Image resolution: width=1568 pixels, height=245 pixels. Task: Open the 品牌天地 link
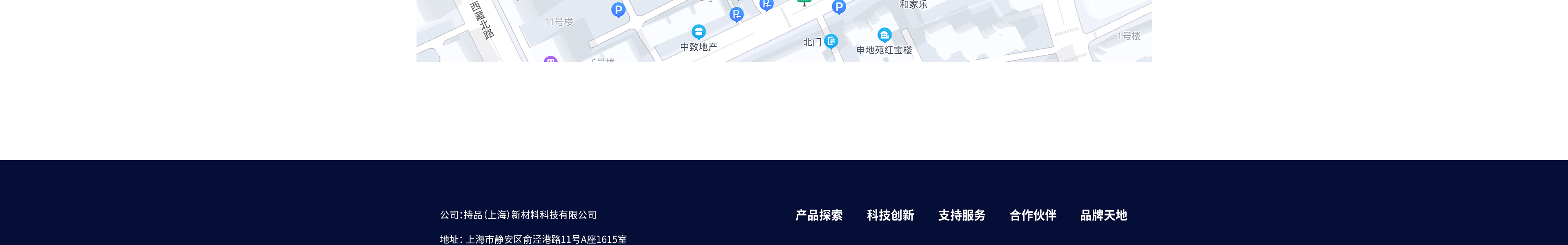[x=1103, y=215]
